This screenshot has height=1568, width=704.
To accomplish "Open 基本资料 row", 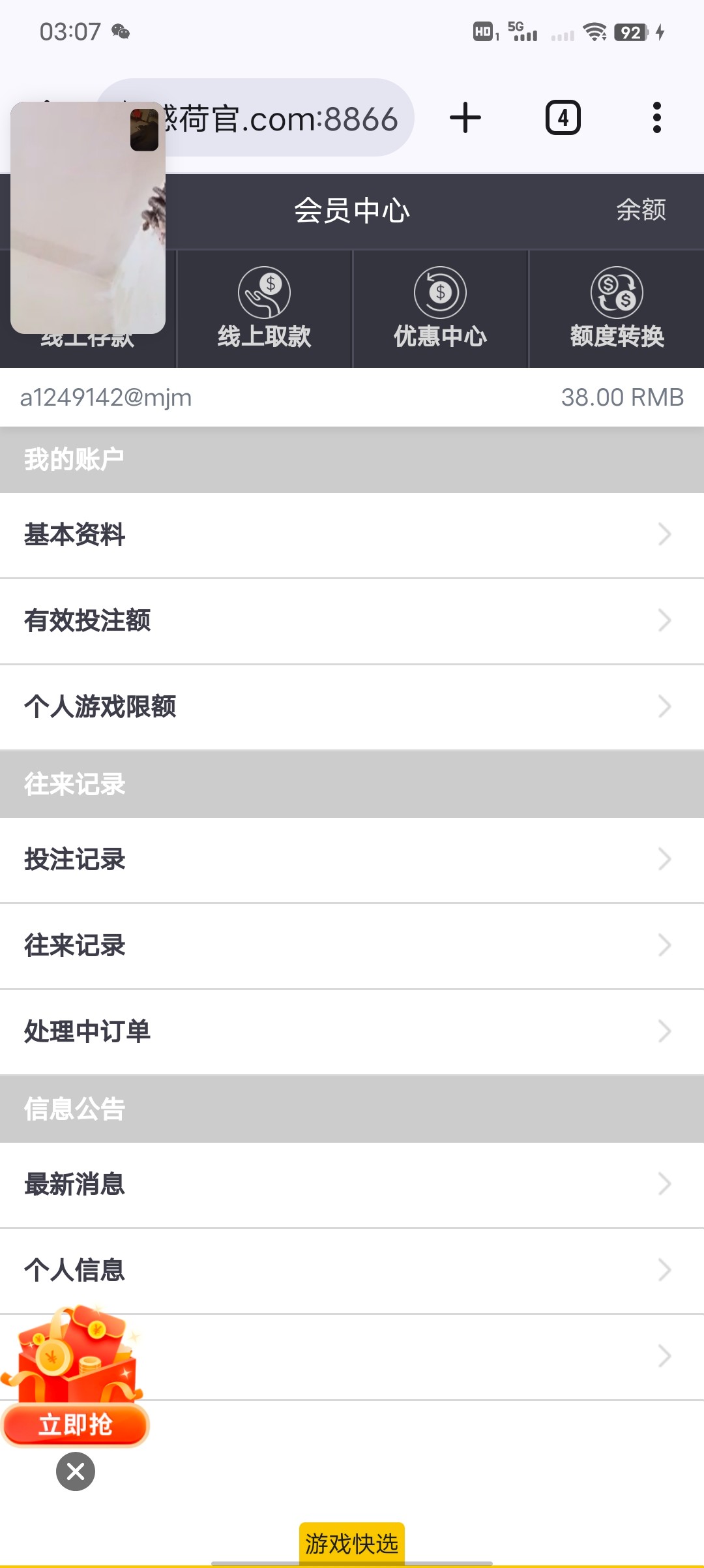I will [x=352, y=535].
